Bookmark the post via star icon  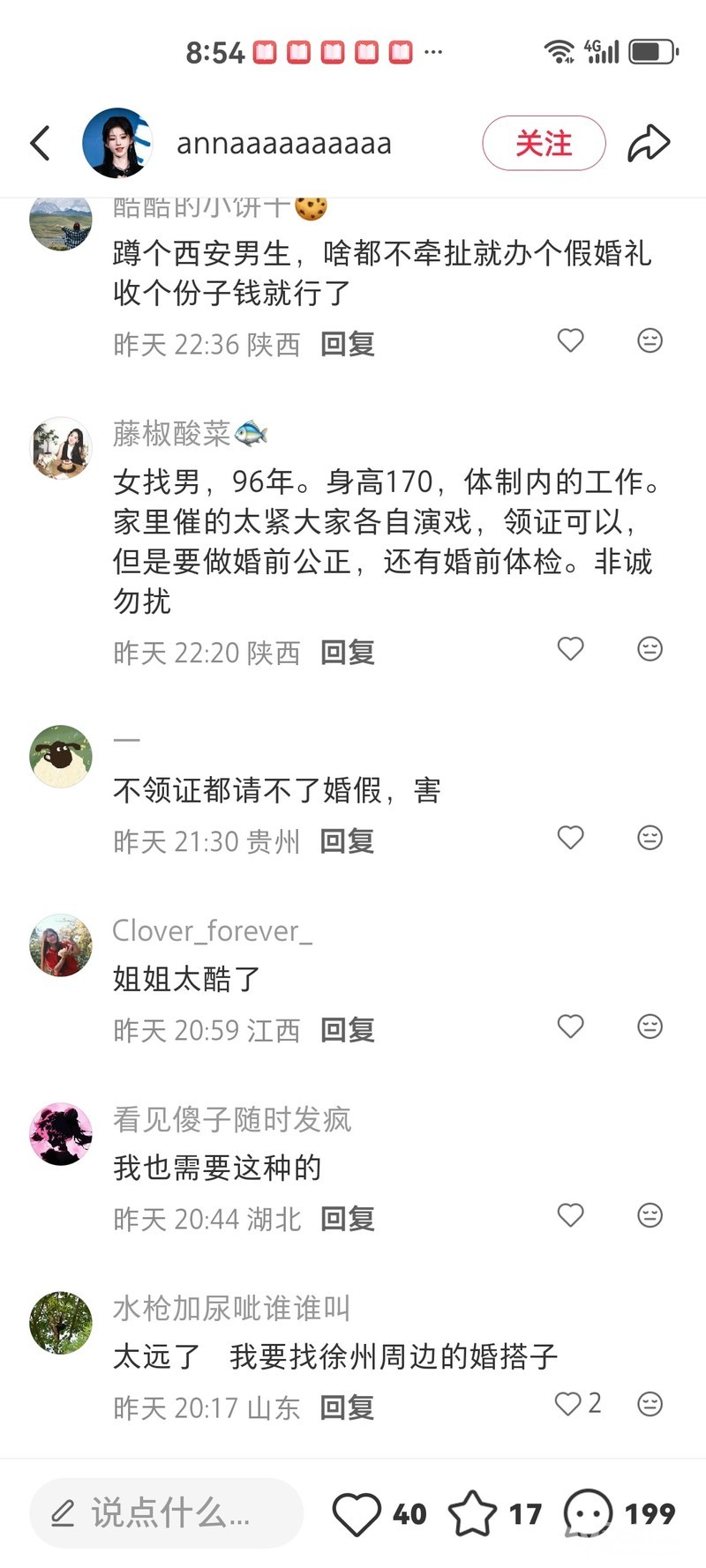pyautogui.click(x=473, y=1513)
